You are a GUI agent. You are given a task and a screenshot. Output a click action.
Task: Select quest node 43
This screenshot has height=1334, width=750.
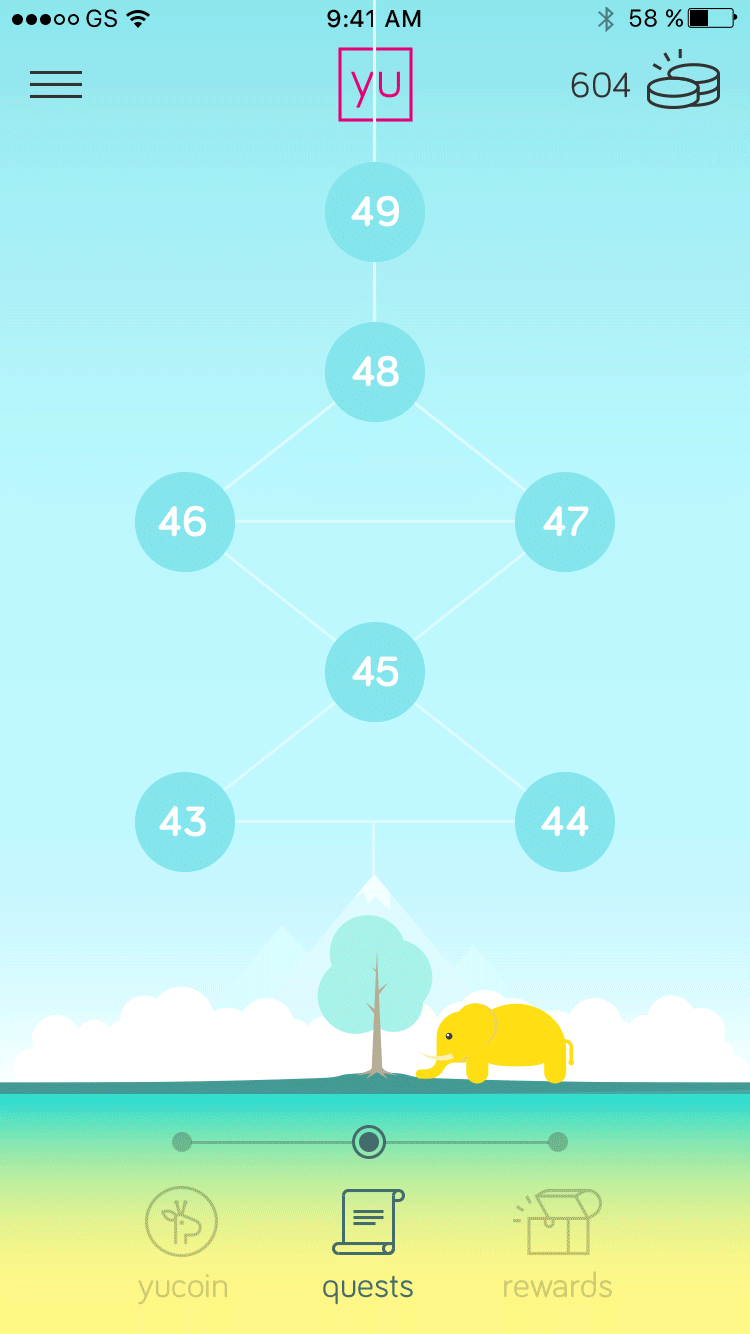tap(185, 822)
